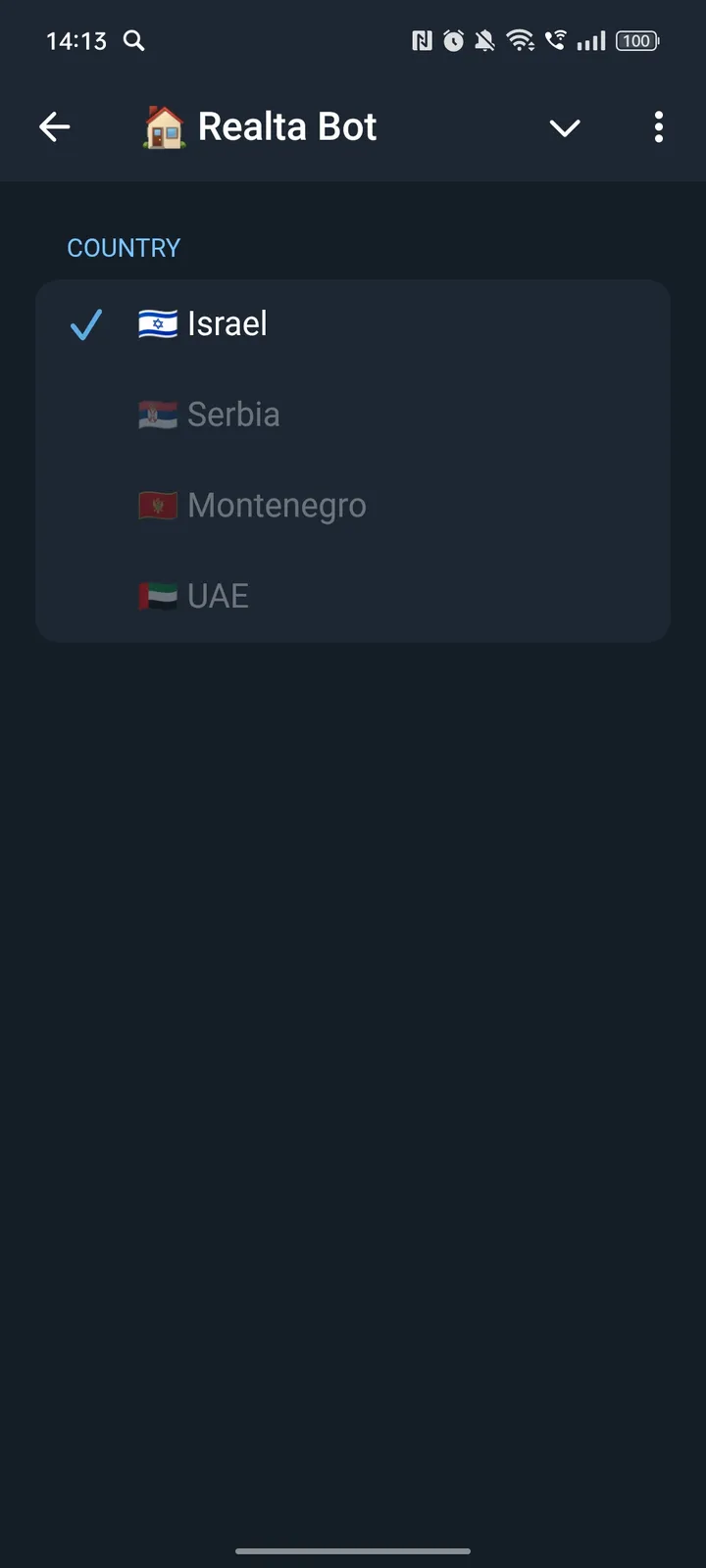Viewport: 706px width, 1568px height.
Task: Expand the three-dot overflow menu
Action: [658, 127]
